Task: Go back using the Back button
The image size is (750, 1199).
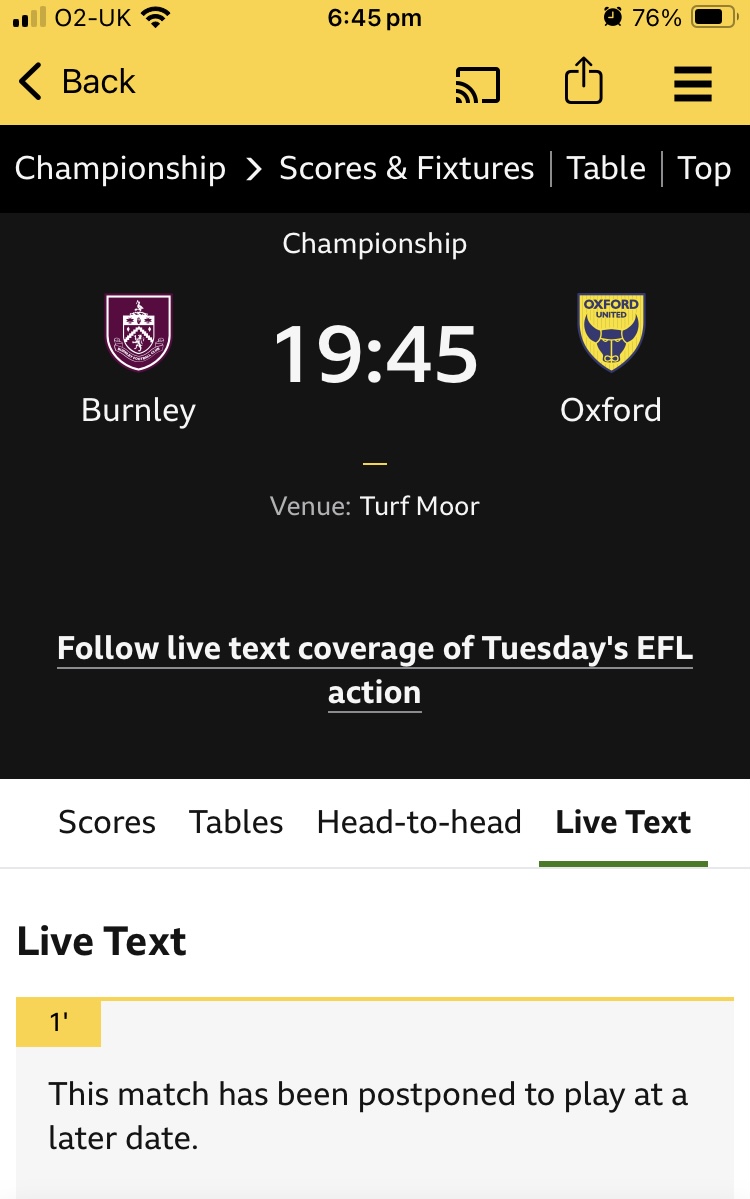Action: point(78,82)
